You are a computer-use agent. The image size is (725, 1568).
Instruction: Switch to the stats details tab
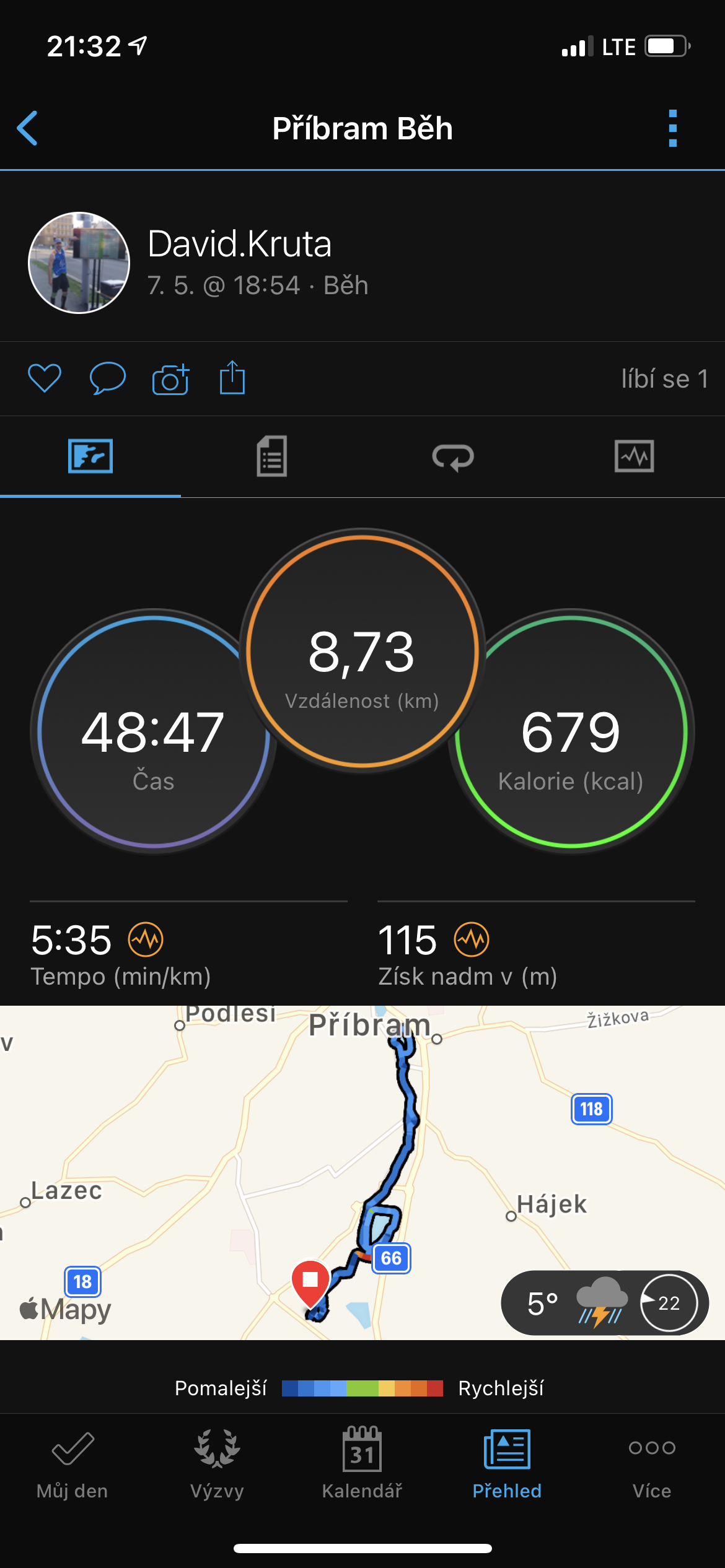[x=271, y=456]
